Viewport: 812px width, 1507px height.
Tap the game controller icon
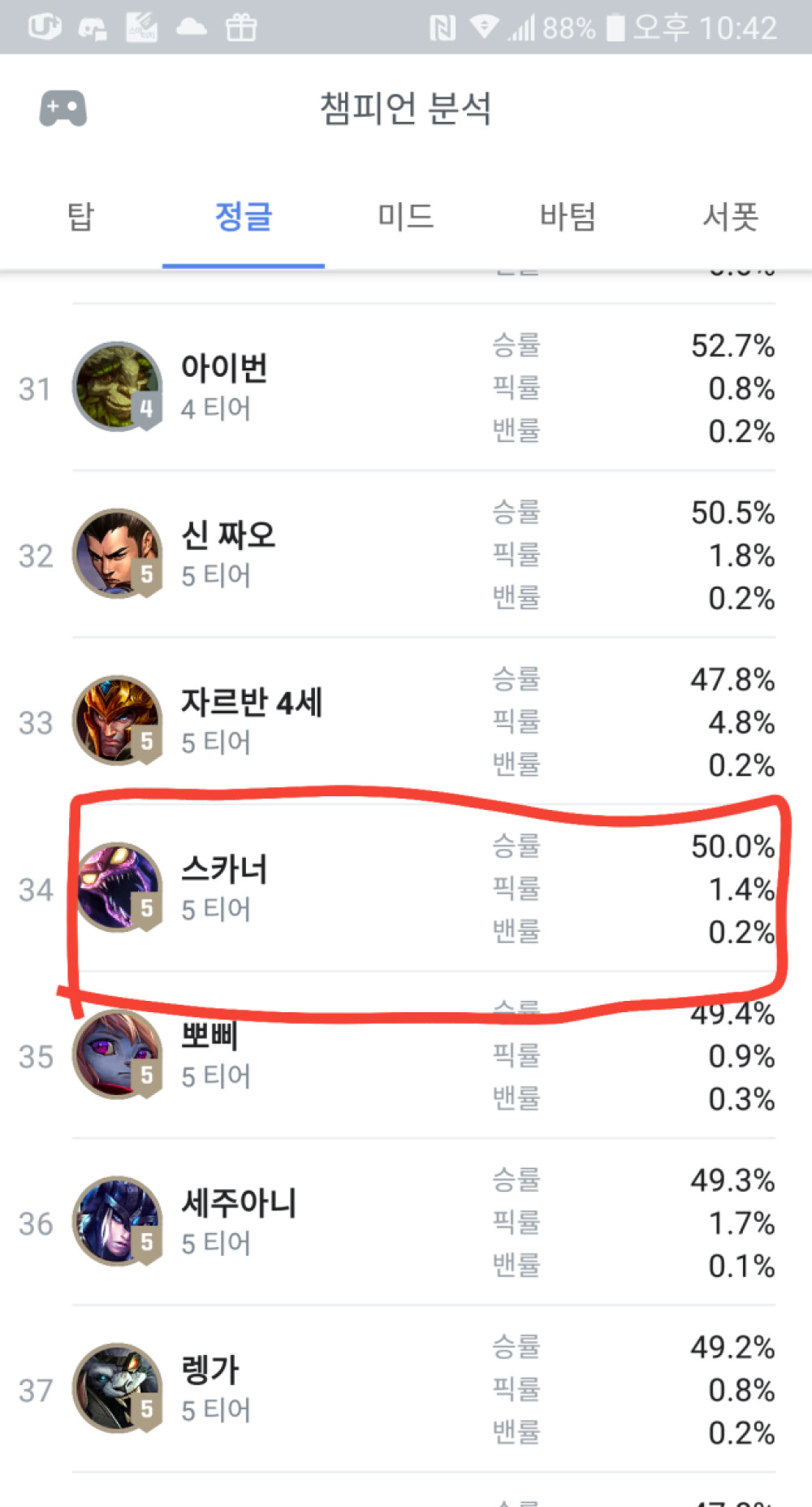pos(63,109)
